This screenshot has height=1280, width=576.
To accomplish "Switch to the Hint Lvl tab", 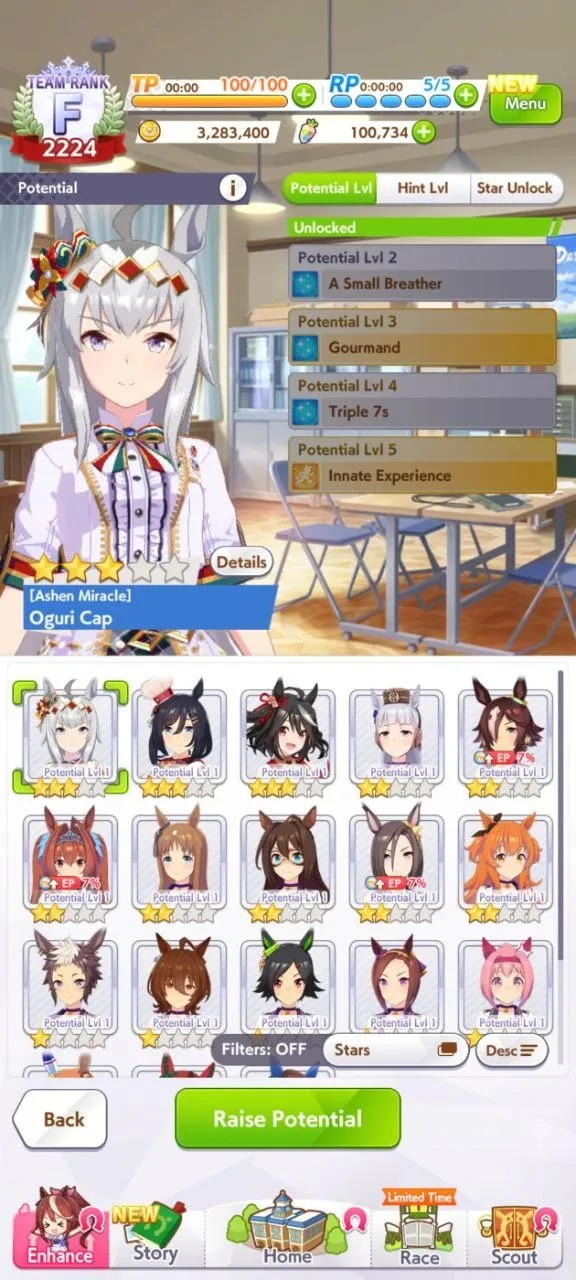I will (423, 188).
